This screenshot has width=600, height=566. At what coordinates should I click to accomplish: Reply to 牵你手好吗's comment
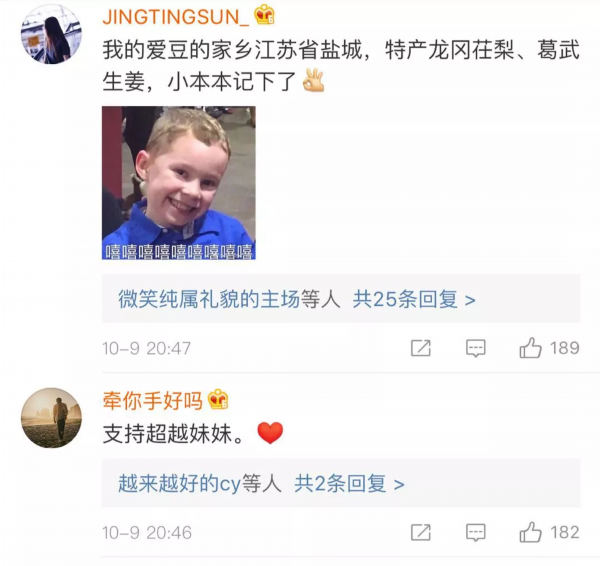click(x=476, y=532)
